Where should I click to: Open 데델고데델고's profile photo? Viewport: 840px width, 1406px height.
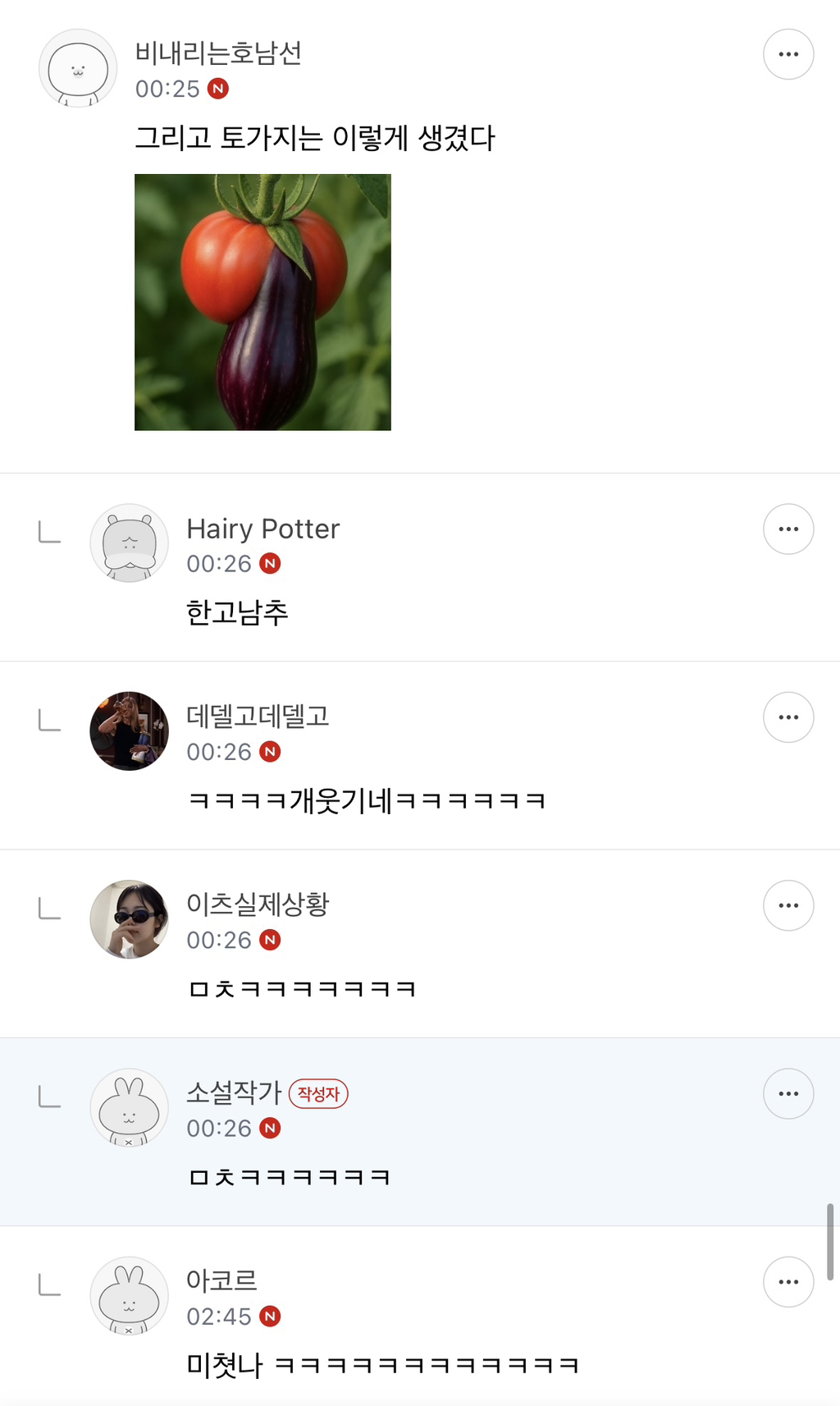[129, 731]
